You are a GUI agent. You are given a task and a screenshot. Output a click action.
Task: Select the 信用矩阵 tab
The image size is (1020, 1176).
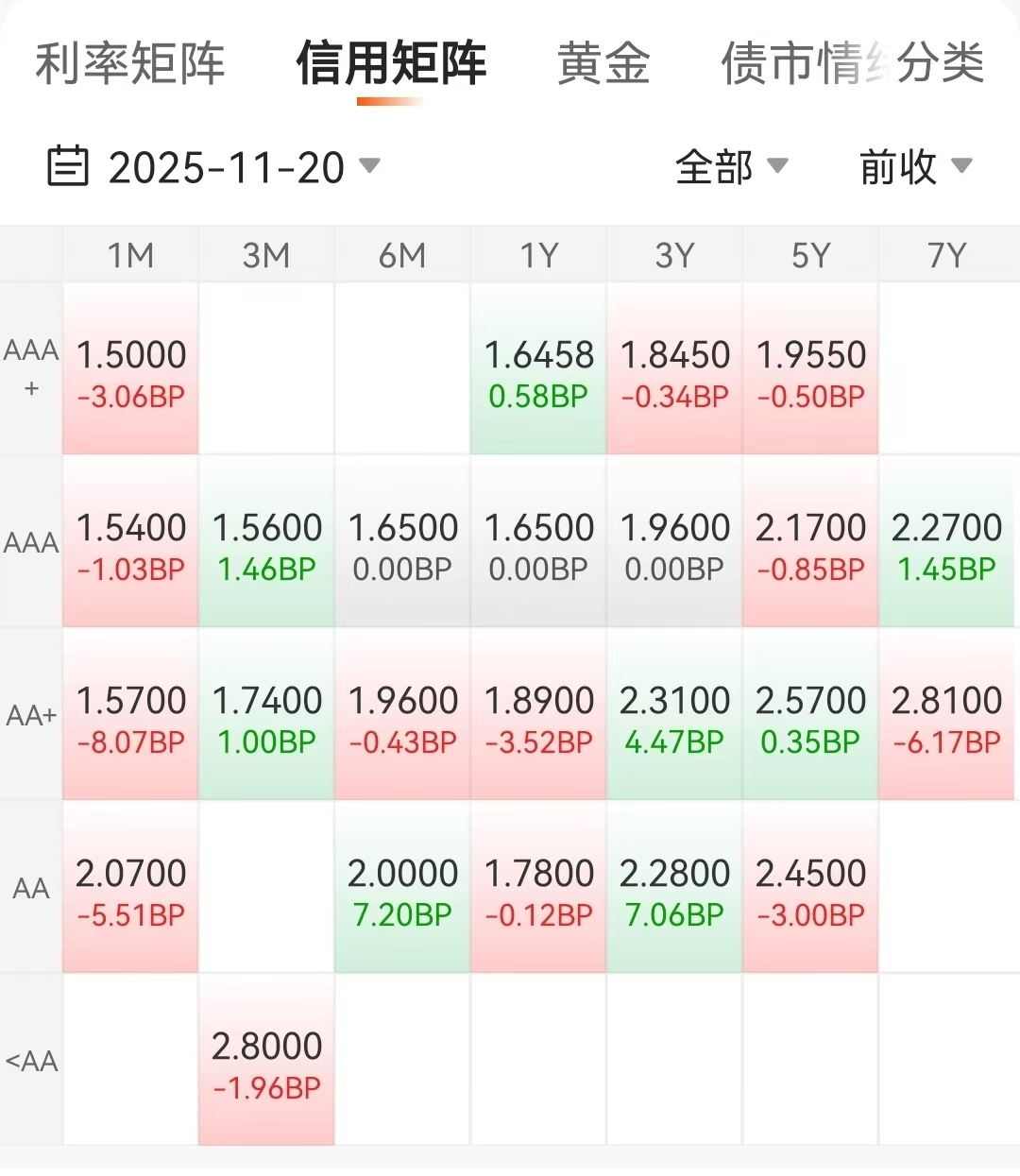(391, 64)
